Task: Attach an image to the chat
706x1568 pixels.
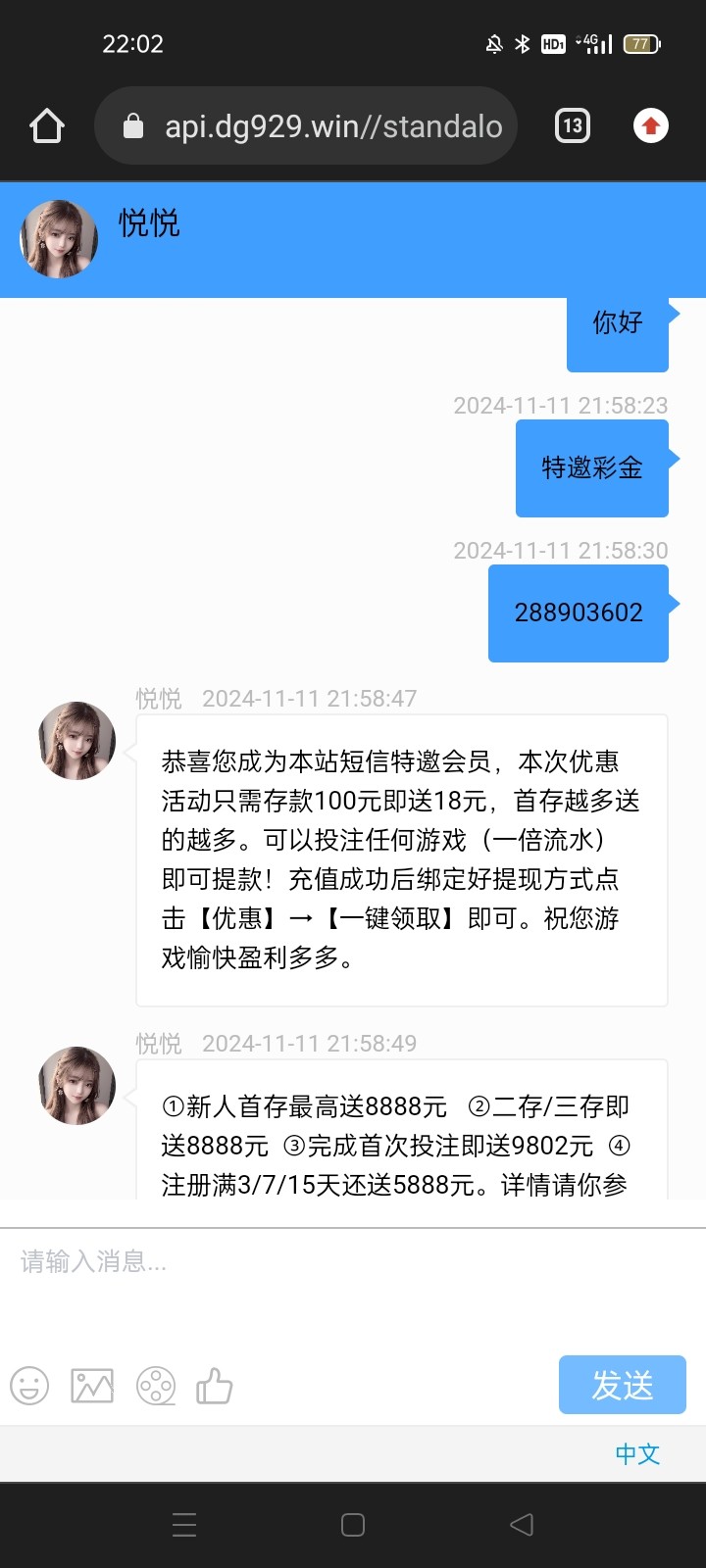Action: click(92, 1386)
